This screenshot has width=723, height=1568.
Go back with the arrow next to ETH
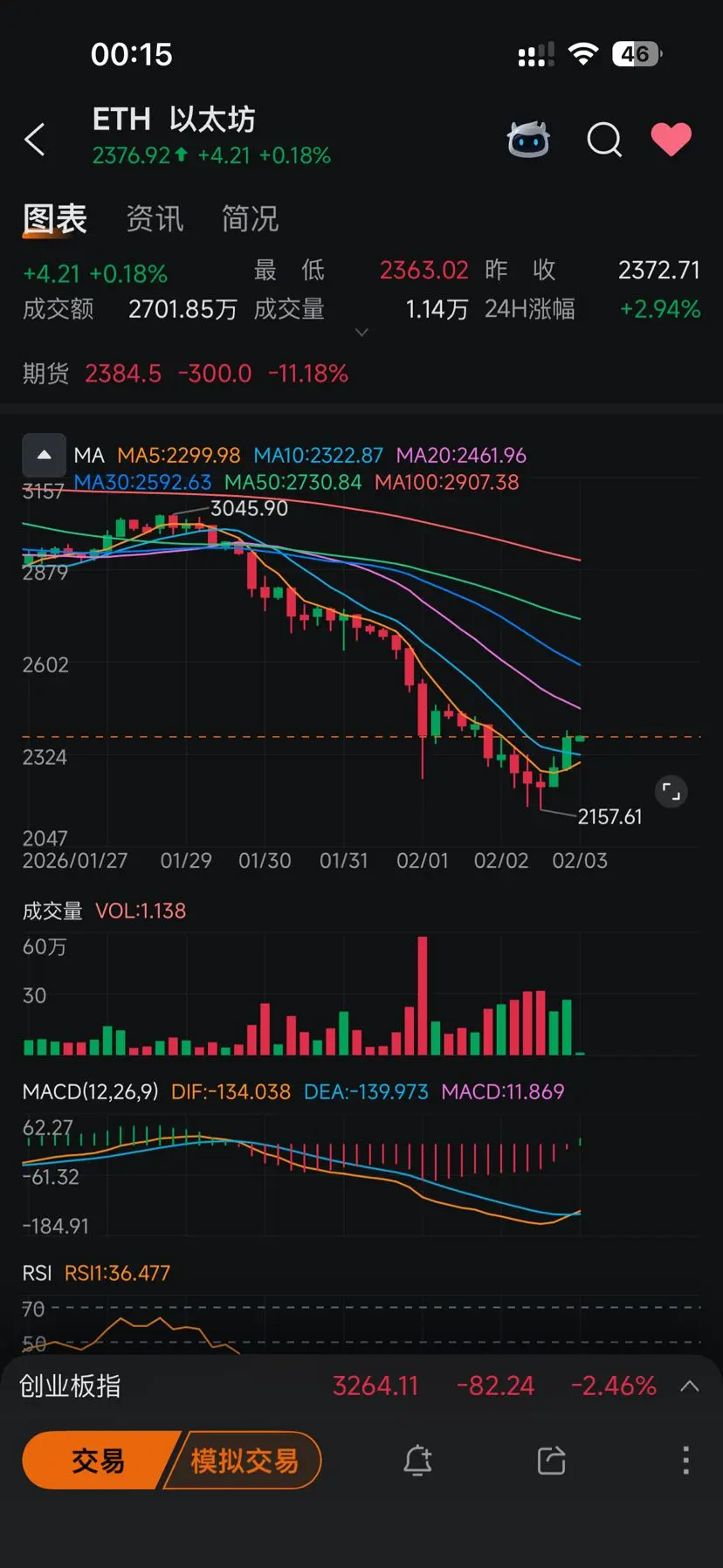coord(35,140)
